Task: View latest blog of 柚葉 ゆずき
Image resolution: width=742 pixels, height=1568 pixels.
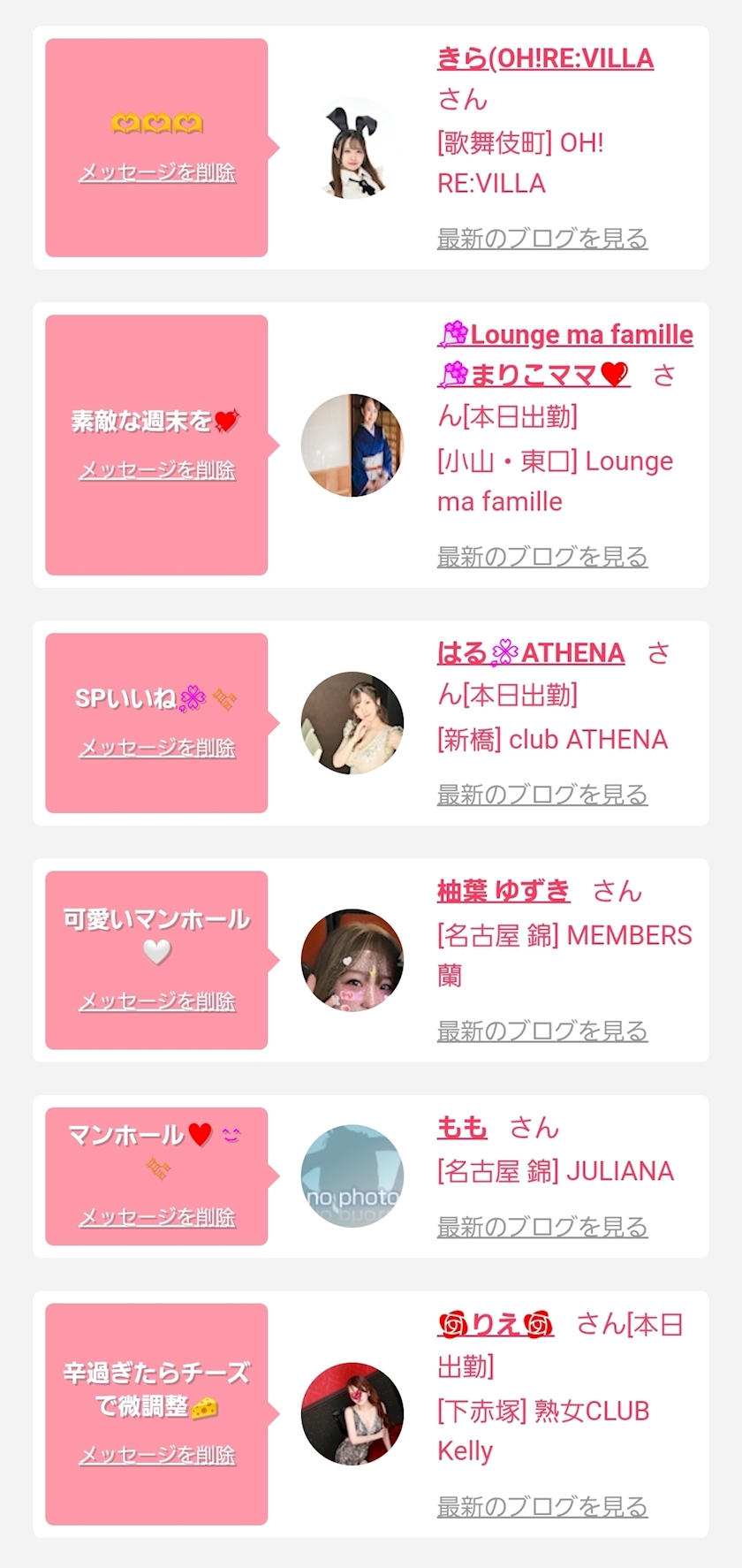Action: click(x=542, y=1031)
